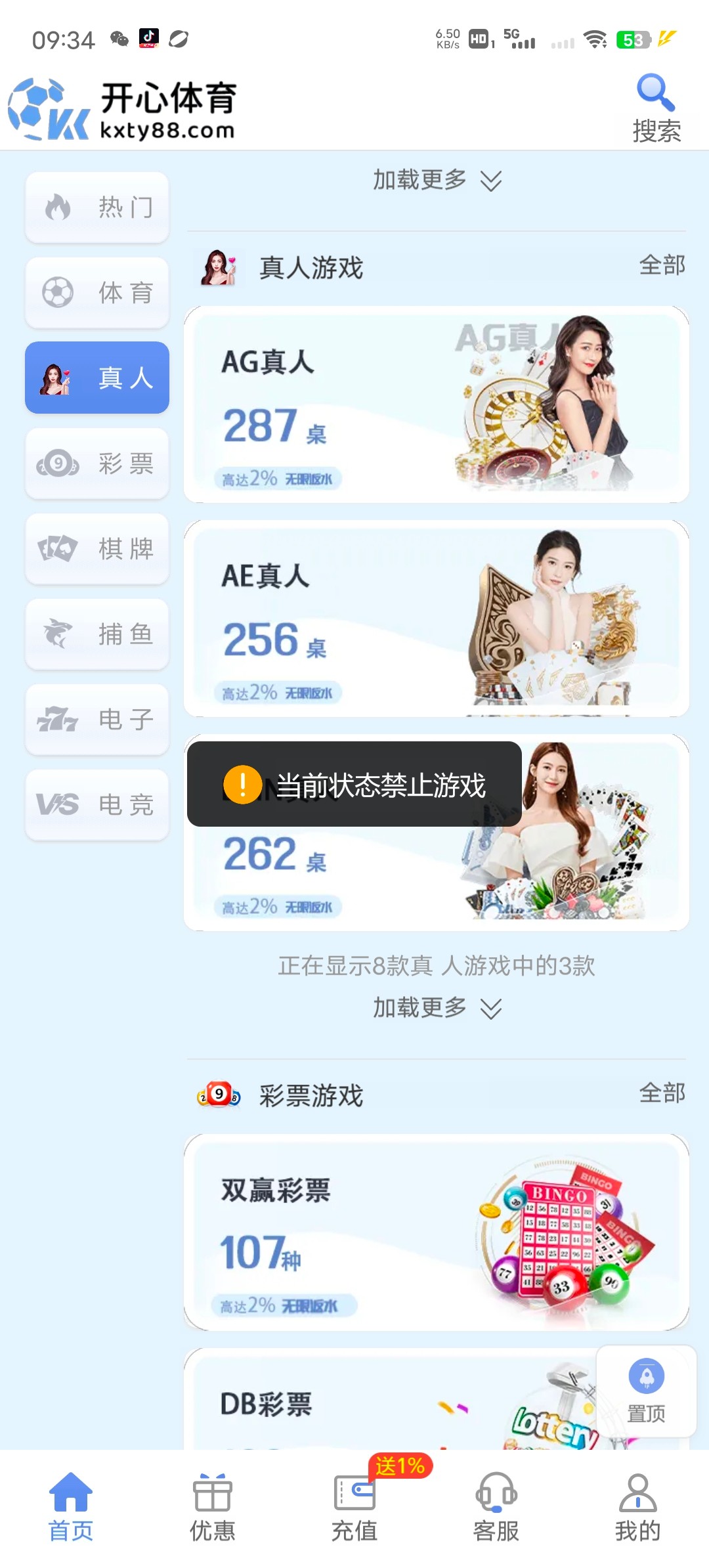The height and width of the screenshot is (1568, 709).
Task: Select the 彩票 category
Action: pos(97,464)
